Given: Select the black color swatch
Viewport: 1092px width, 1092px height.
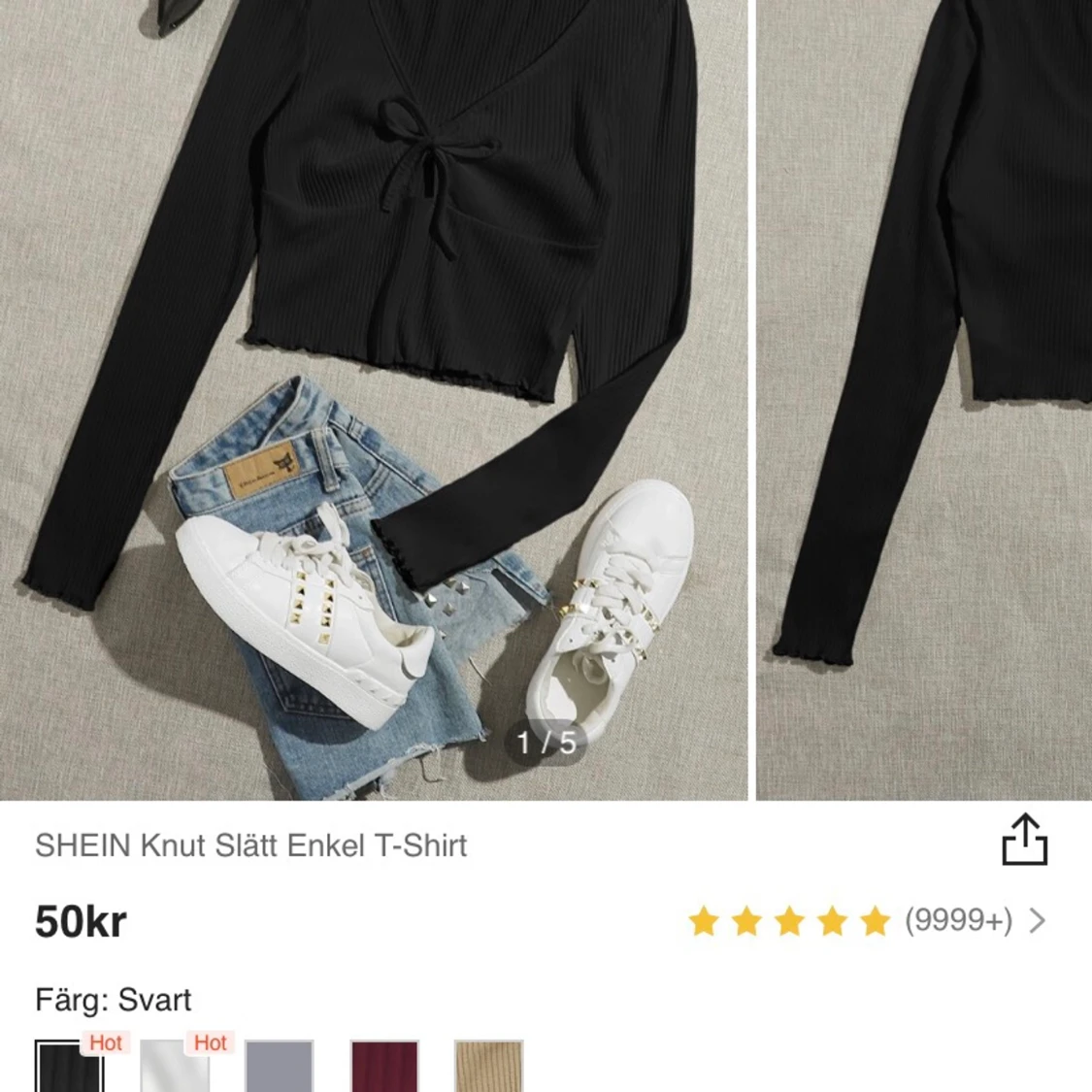Looking at the screenshot, I should tap(69, 1068).
